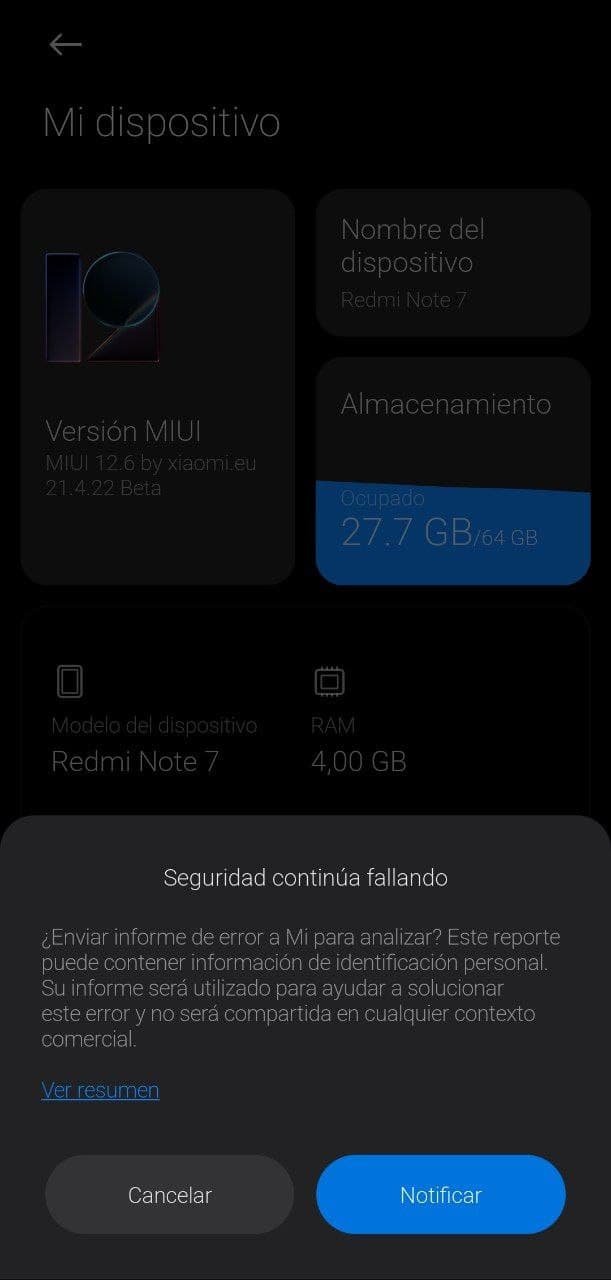Tap Cancelar to dismiss the crash dialog
The height and width of the screenshot is (1280, 611).
[x=170, y=1195]
